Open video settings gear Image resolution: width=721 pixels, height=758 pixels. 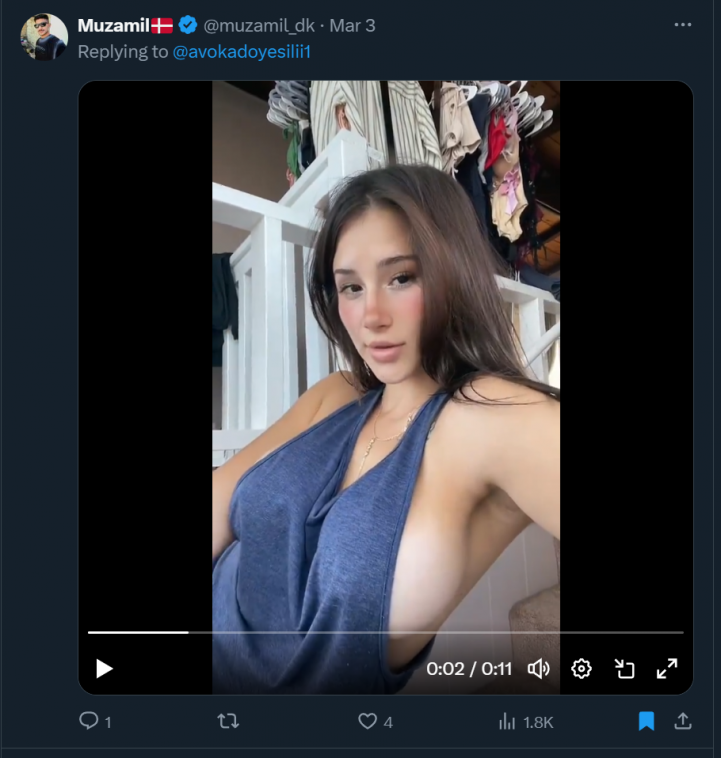(x=581, y=669)
